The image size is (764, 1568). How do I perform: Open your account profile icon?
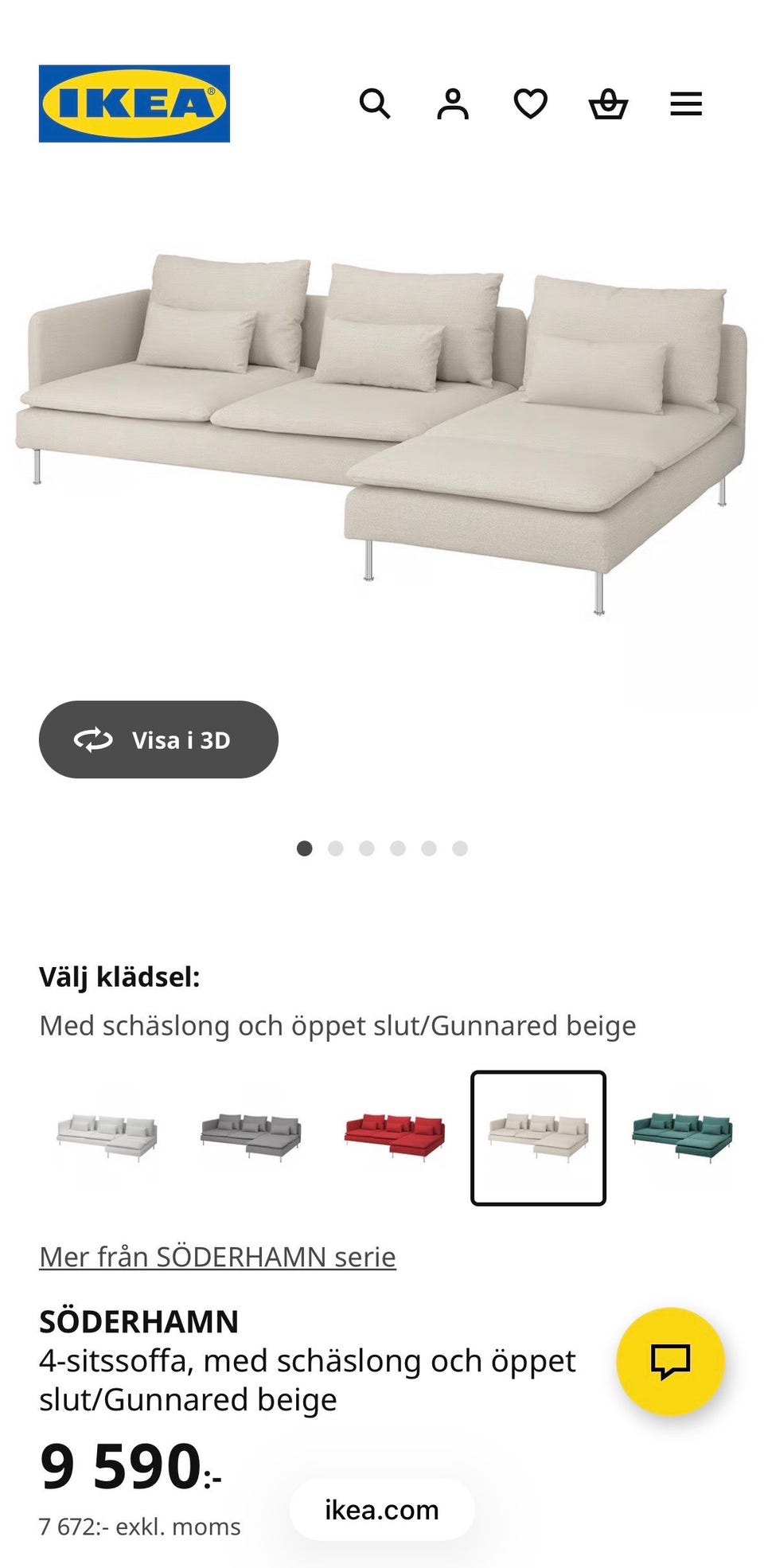pyautogui.click(x=452, y=103)
